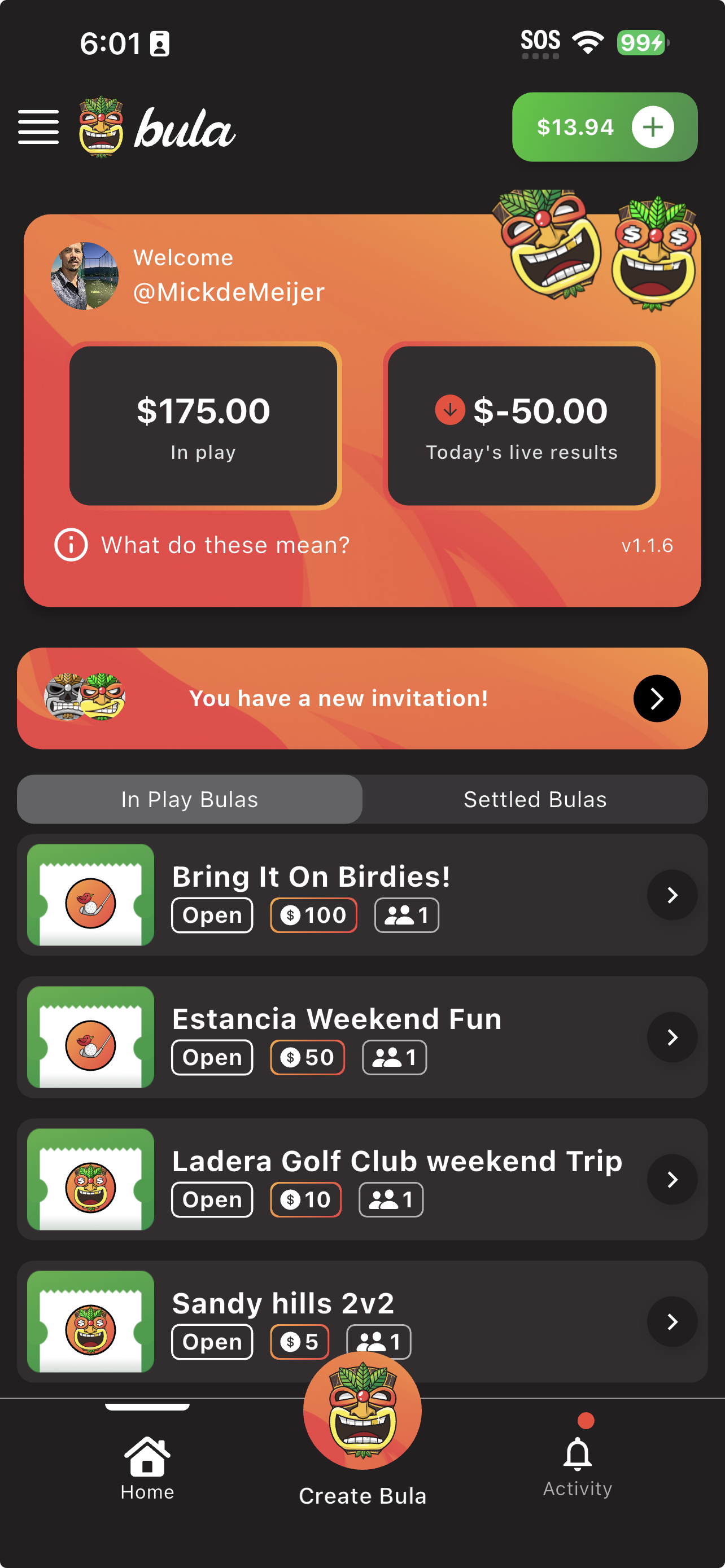Open Today's live results card
725x1568 pixels.
(522, 426)
